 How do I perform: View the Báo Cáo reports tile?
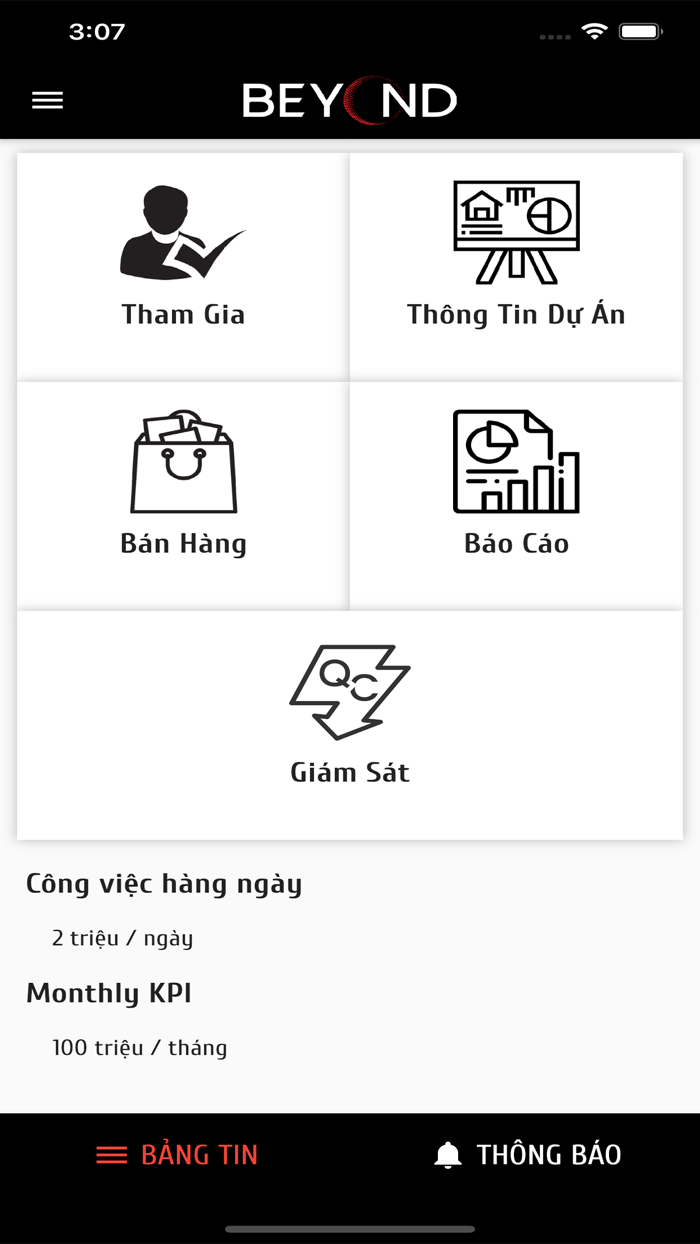pos(516,495)
